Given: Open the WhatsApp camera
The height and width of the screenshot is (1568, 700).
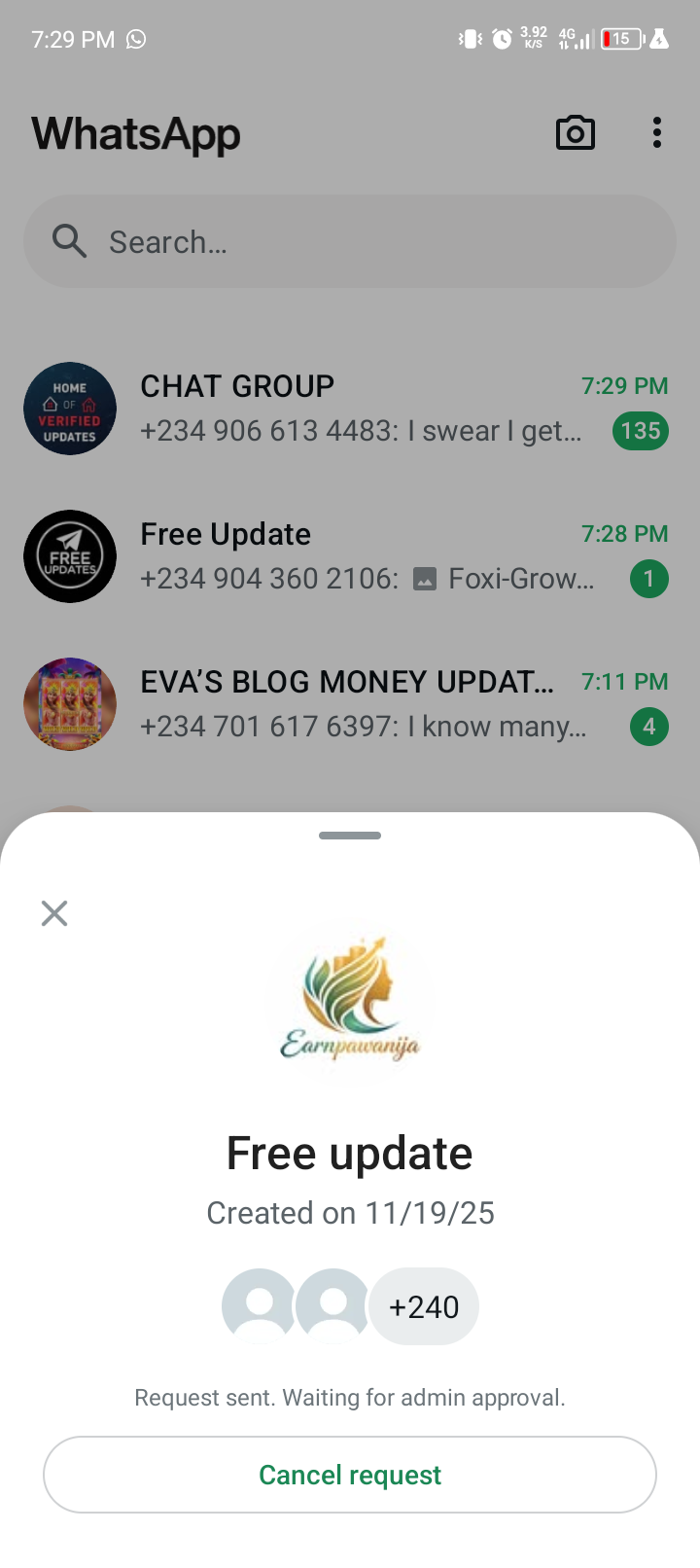Looking at the screenshot, I should (x=575, y=133).
